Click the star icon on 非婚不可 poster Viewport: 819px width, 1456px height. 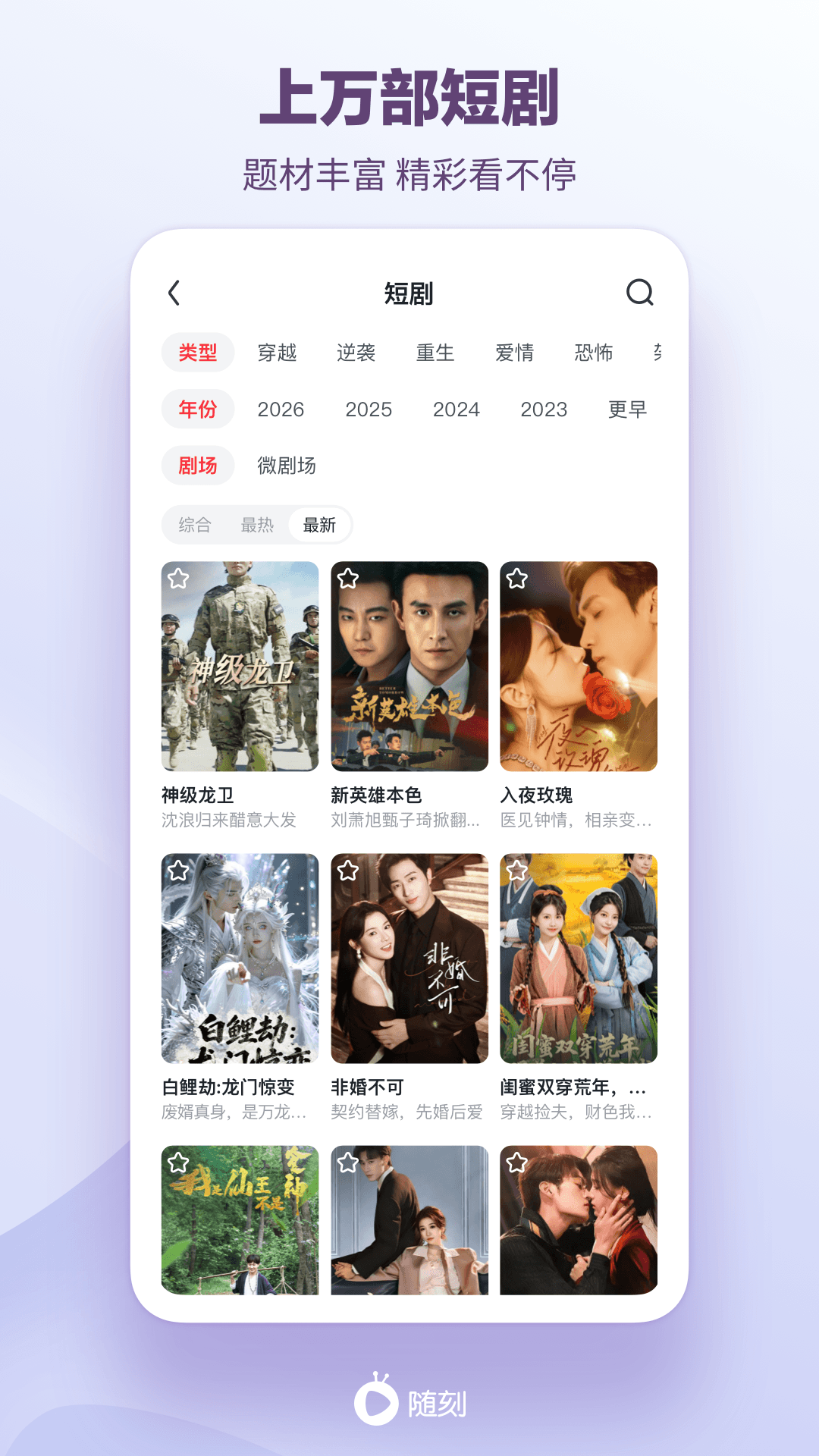tap(349, 872)
